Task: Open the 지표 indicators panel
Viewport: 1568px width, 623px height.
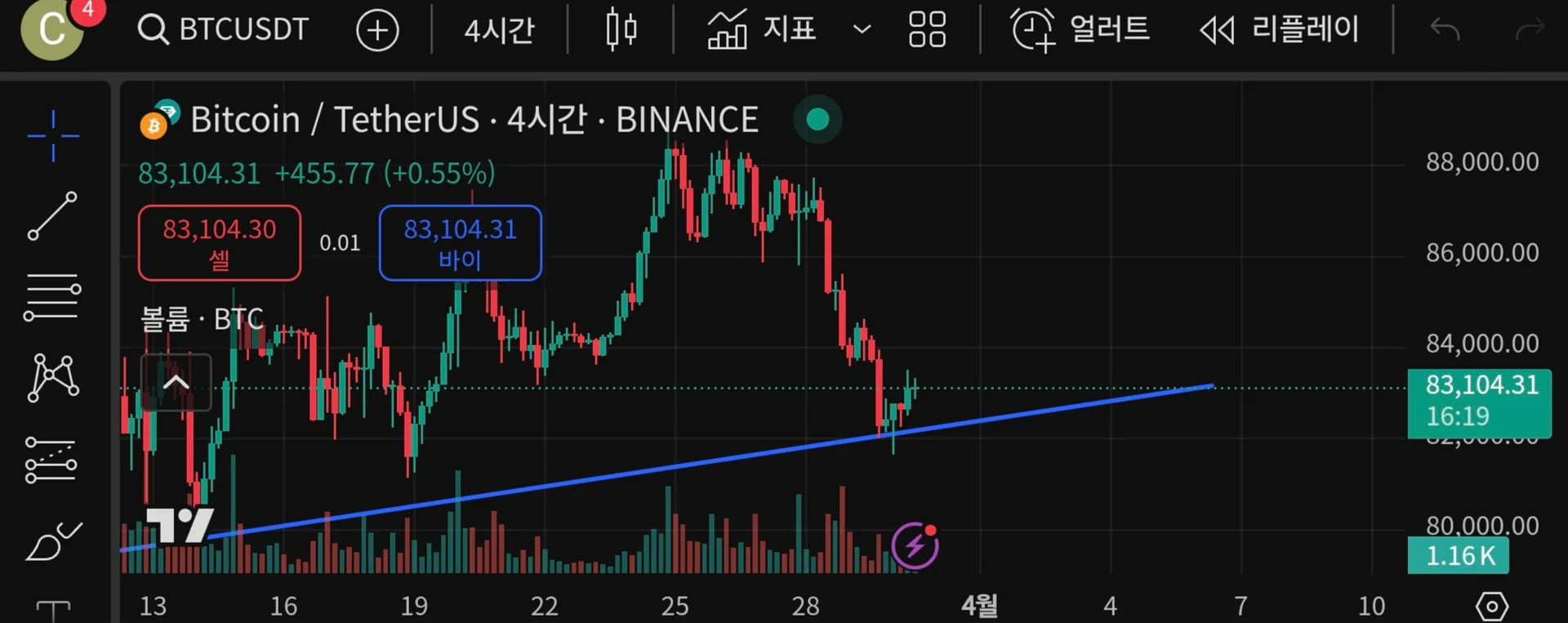Action: [761, 29]
